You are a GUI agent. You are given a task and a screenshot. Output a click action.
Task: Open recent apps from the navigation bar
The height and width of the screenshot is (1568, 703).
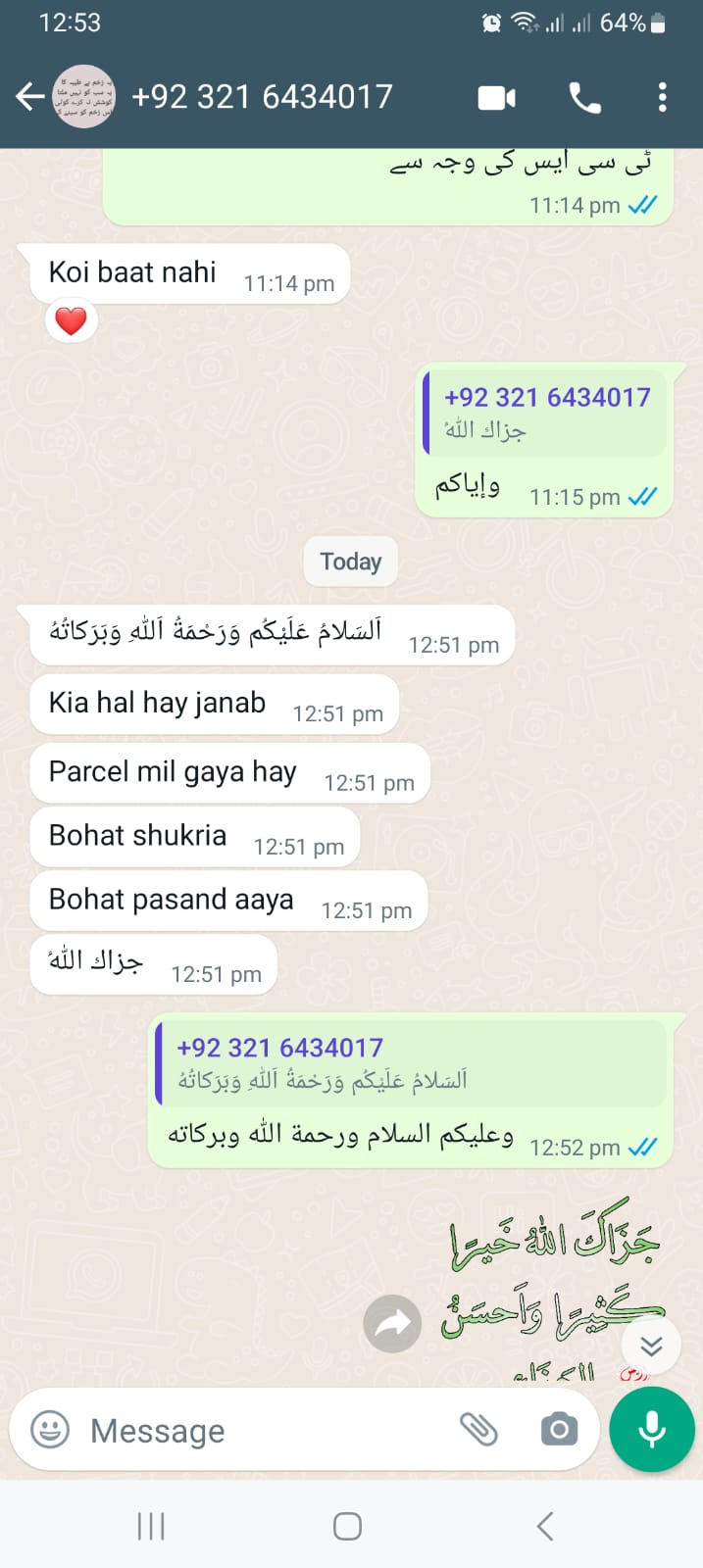[x=151, y=1526]
